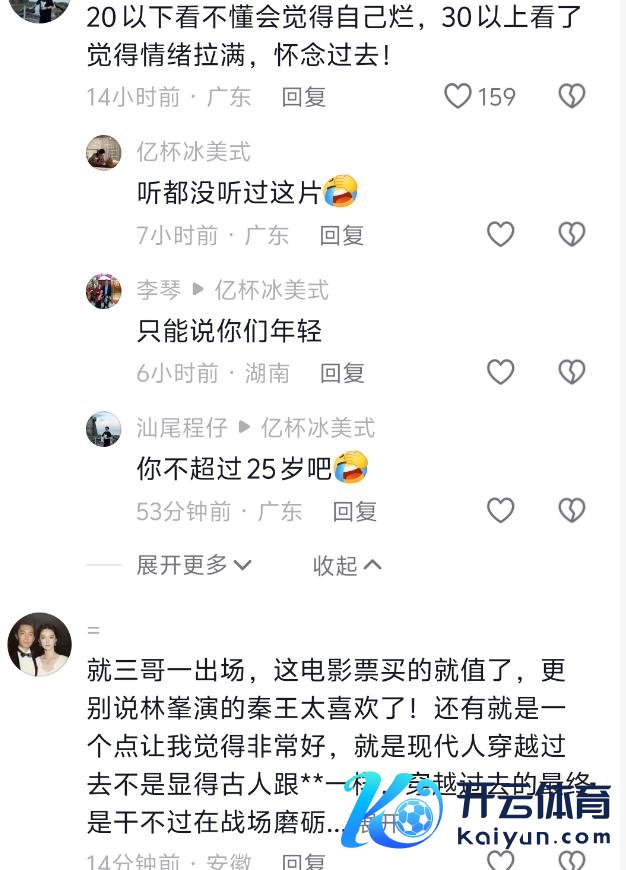Viewport: 626px width, 870px height.
Task: Collapse the reply thread with 收起
Action: pos(346,565)
